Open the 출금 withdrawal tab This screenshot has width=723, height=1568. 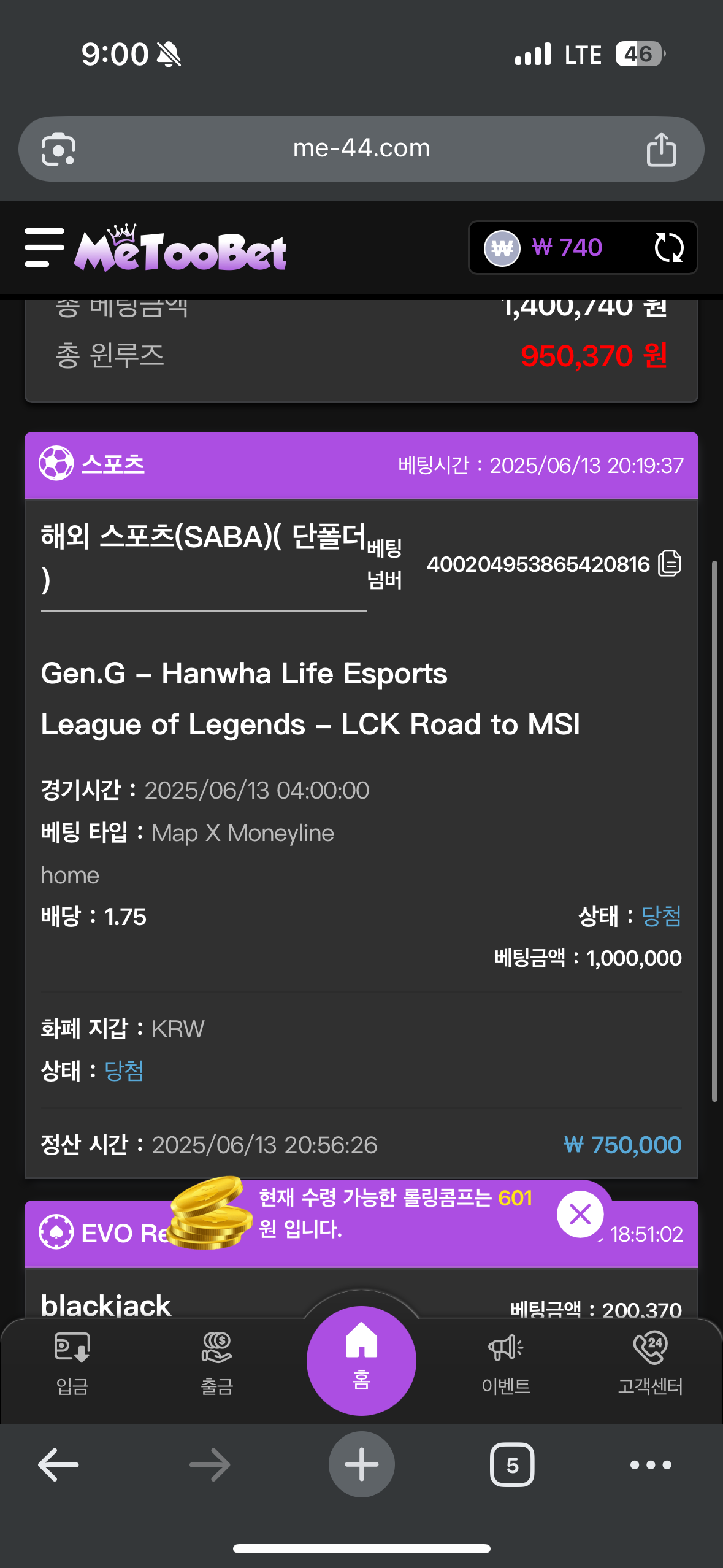217,1364
